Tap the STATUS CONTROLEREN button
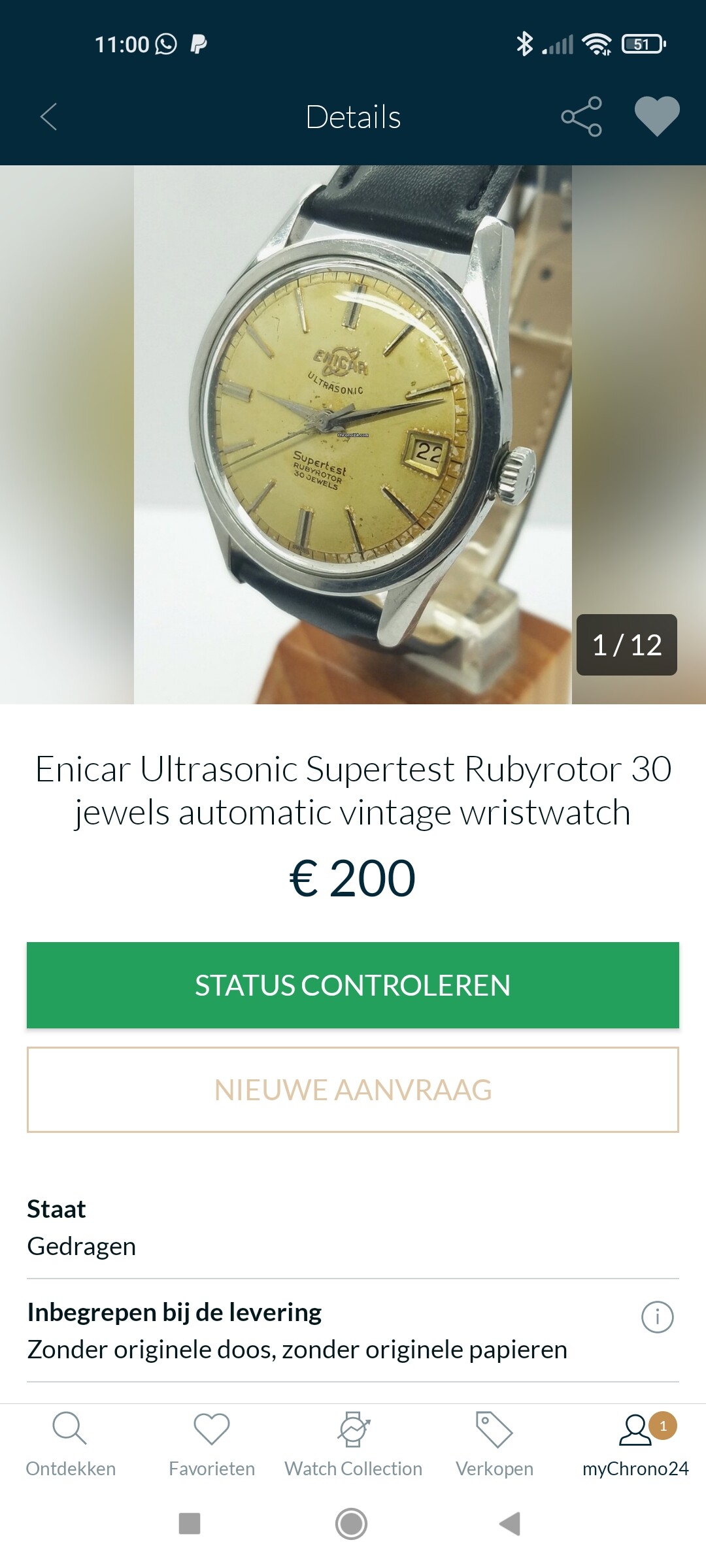Image resolution: width=706 pixels, height=1568 pixels. point(353,985)
